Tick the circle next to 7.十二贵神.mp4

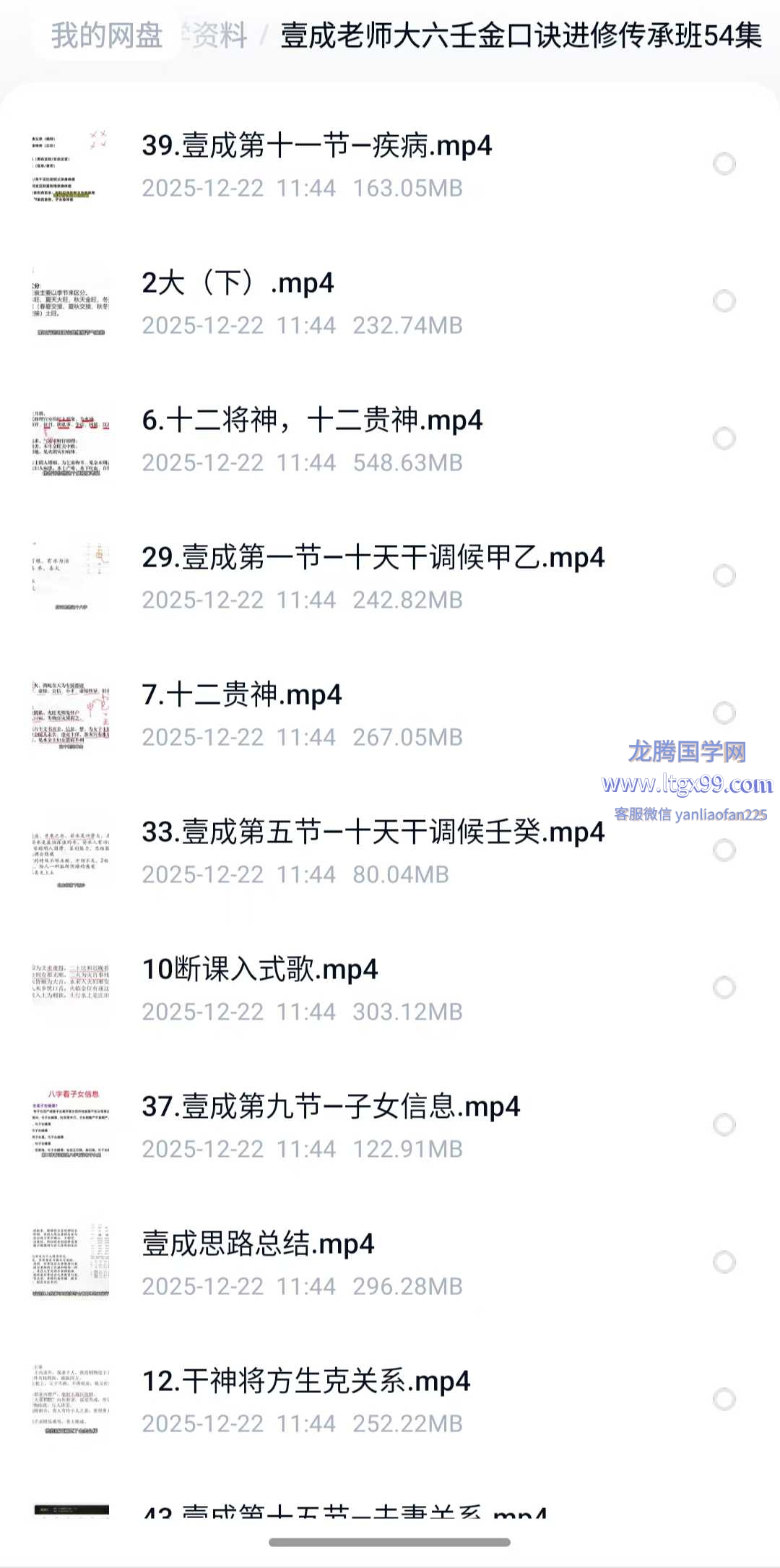point(724,712)
